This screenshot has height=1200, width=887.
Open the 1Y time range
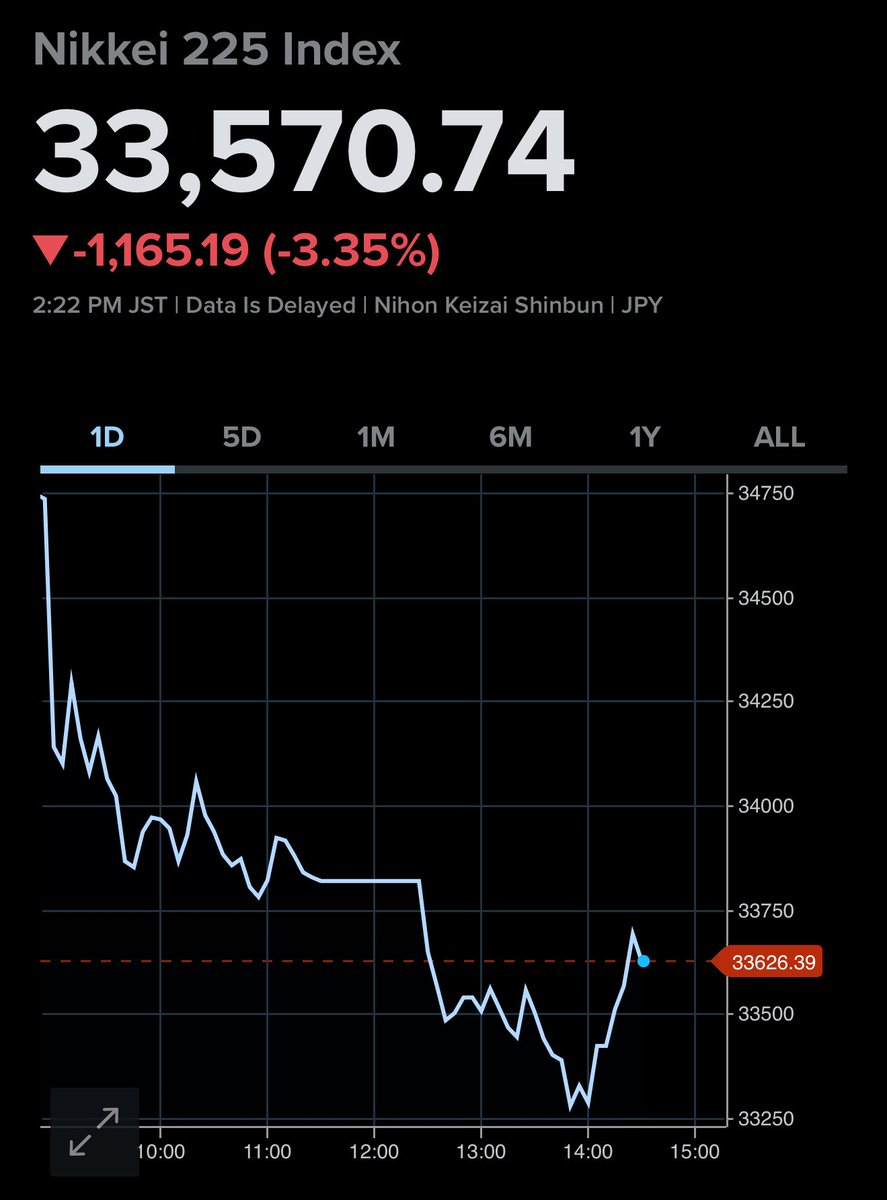coord(645,437)
